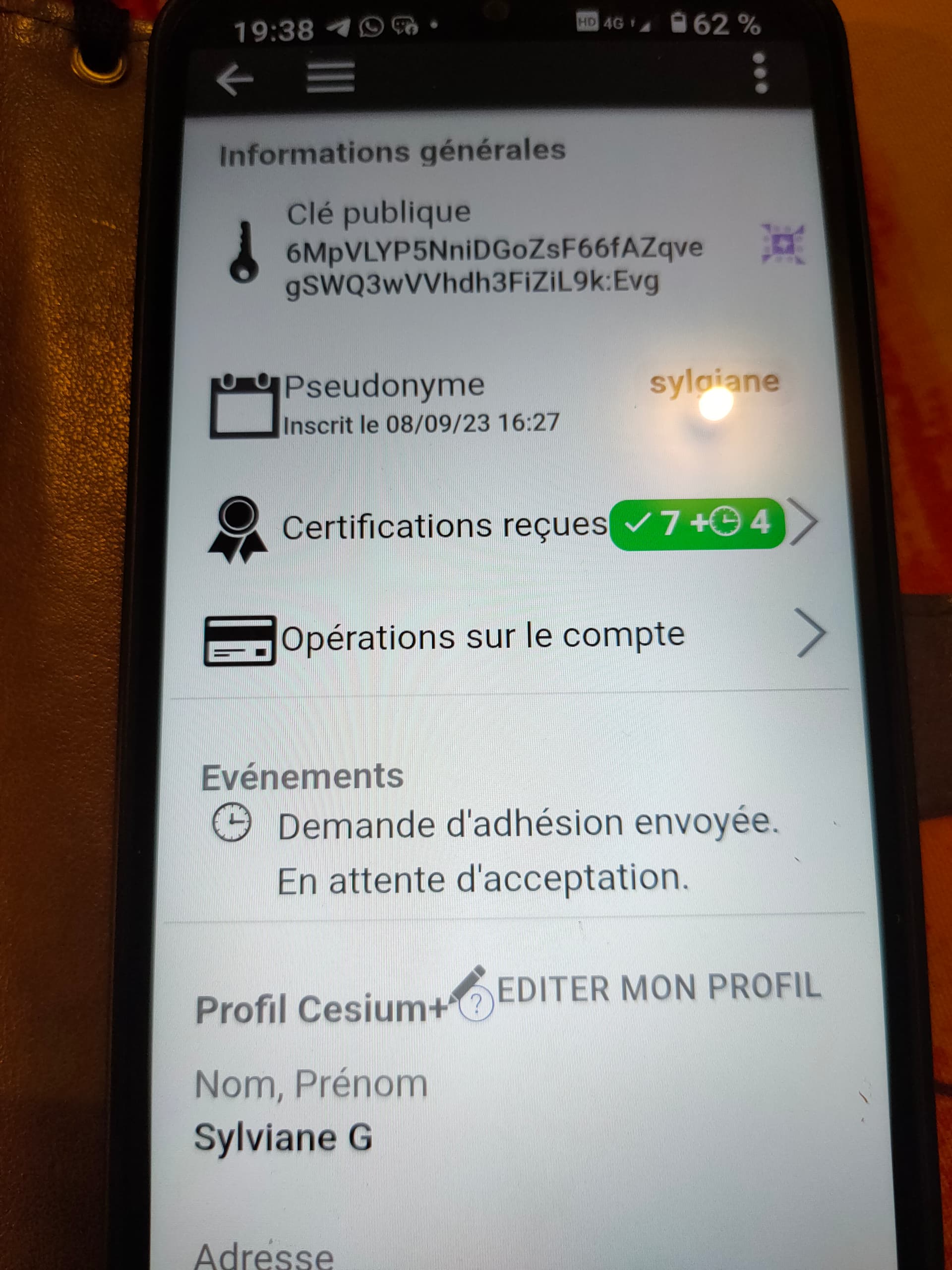Go back with the arrow icon
Screen dimensions: 952x1270
click(235, 79)
